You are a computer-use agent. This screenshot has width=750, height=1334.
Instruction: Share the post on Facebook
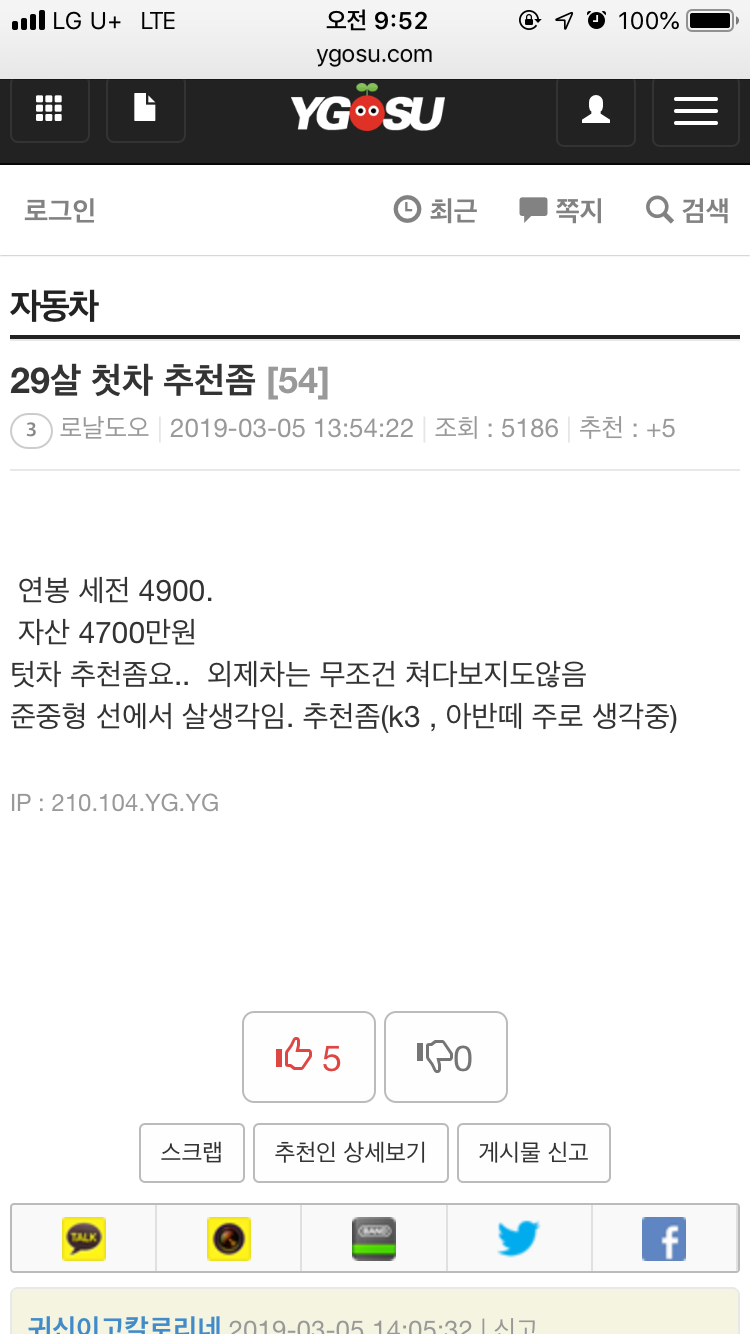click(x=664, y=1239)
